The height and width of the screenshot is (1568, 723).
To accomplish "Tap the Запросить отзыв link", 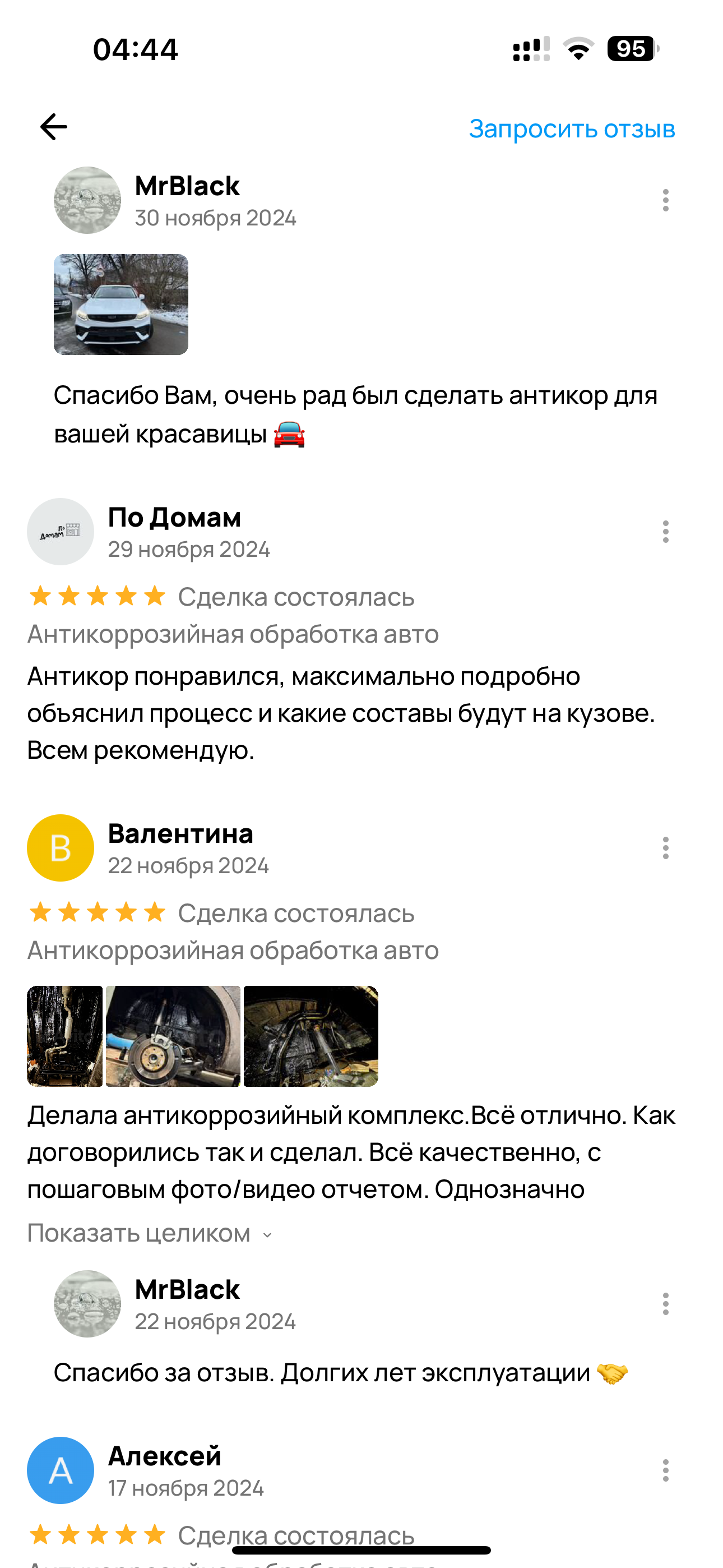I will [572, 128].
